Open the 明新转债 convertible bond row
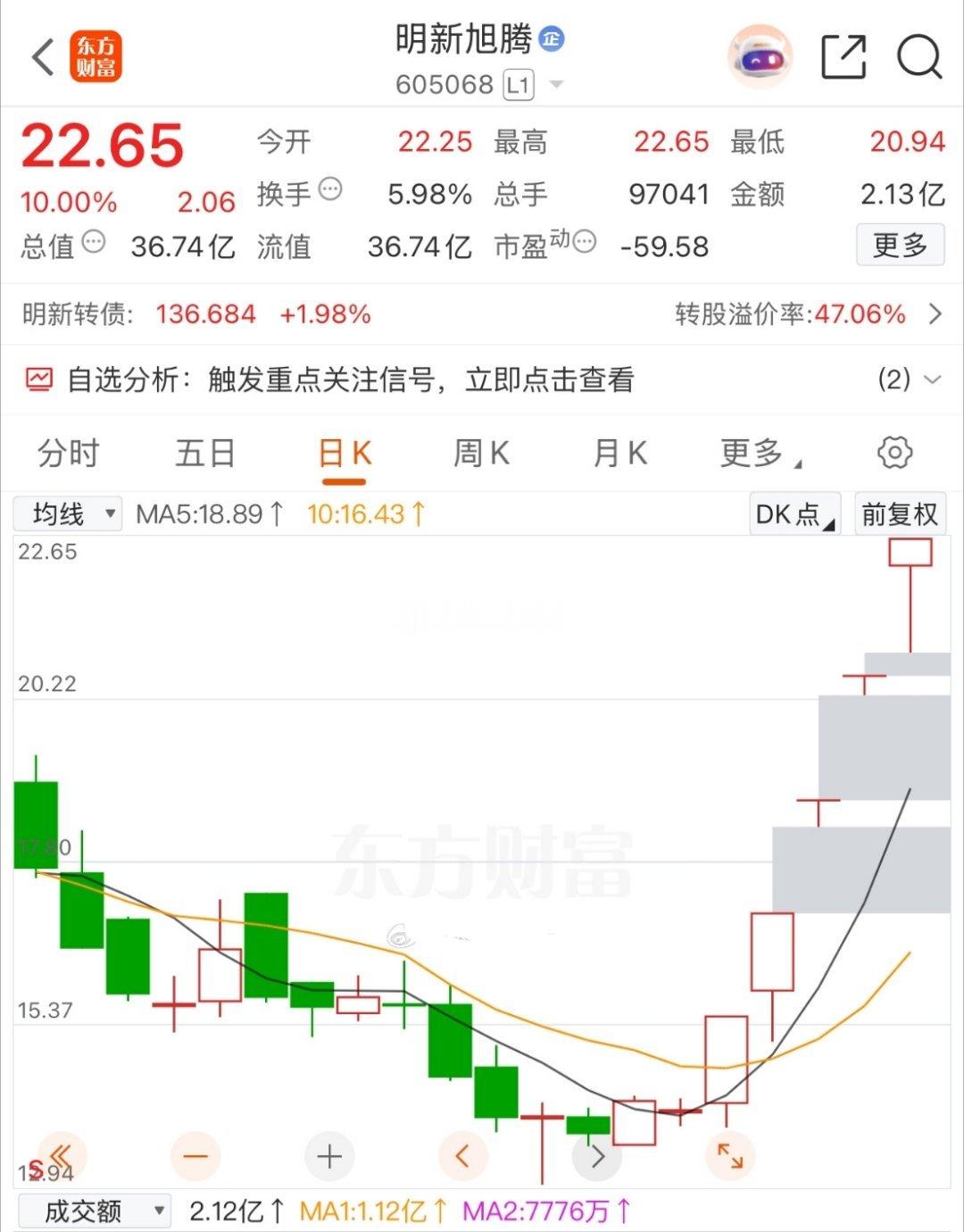The height and width of the screenshot is (1232, 964). click(482, 314)
